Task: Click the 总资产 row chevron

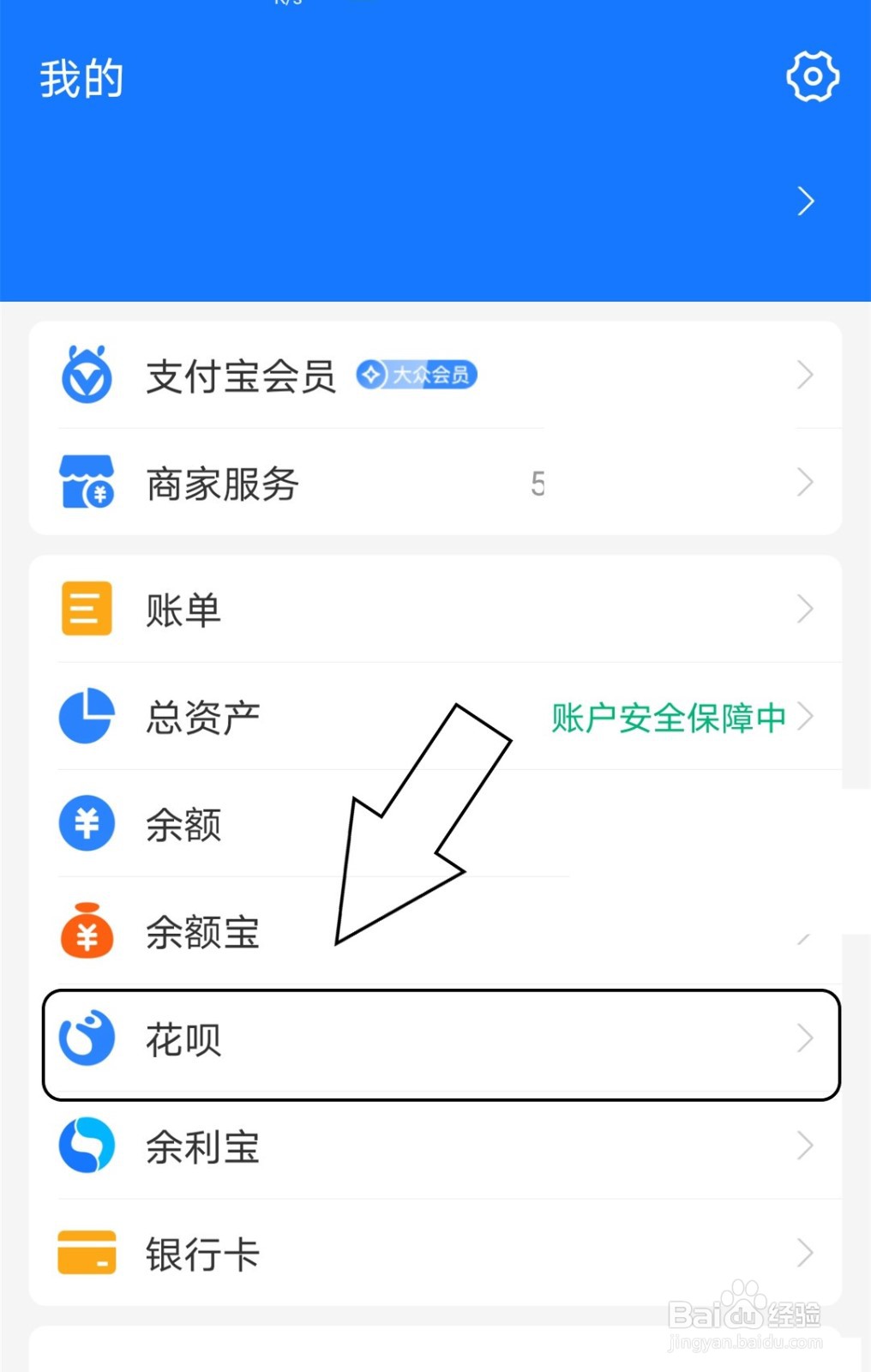Action: coord(806,715)
